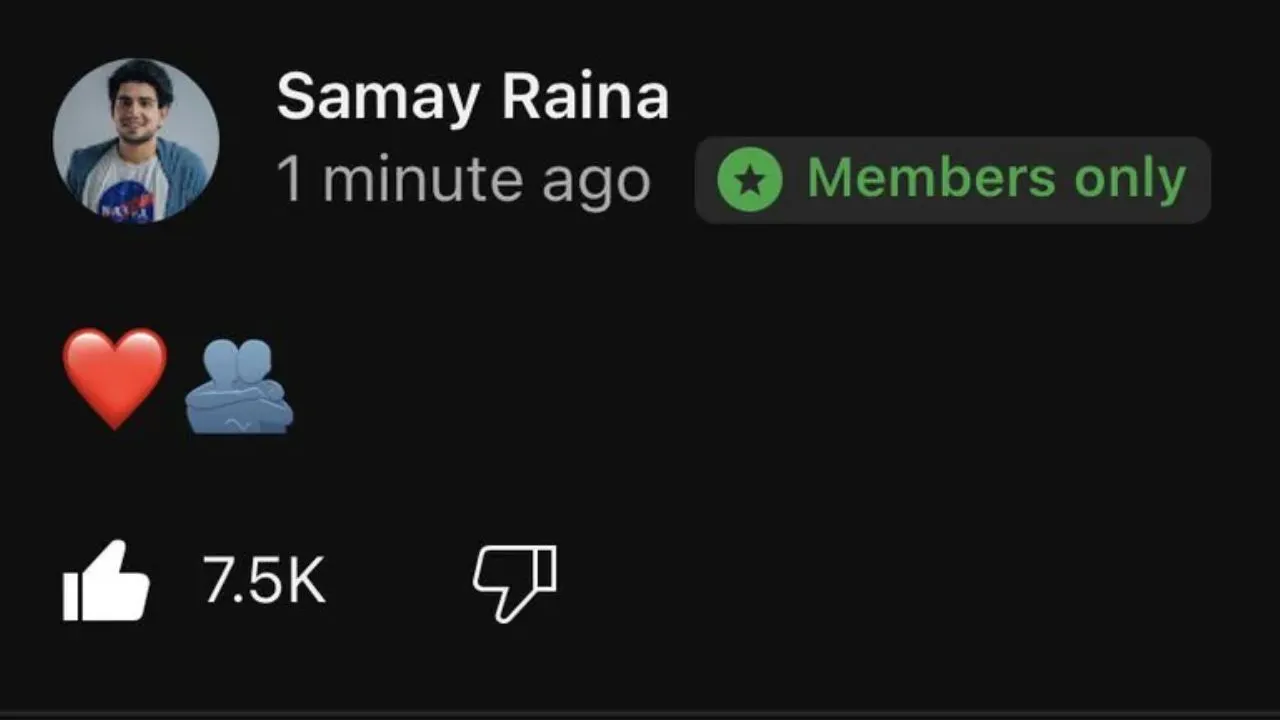Tap the Members only badge

[952, 180]
